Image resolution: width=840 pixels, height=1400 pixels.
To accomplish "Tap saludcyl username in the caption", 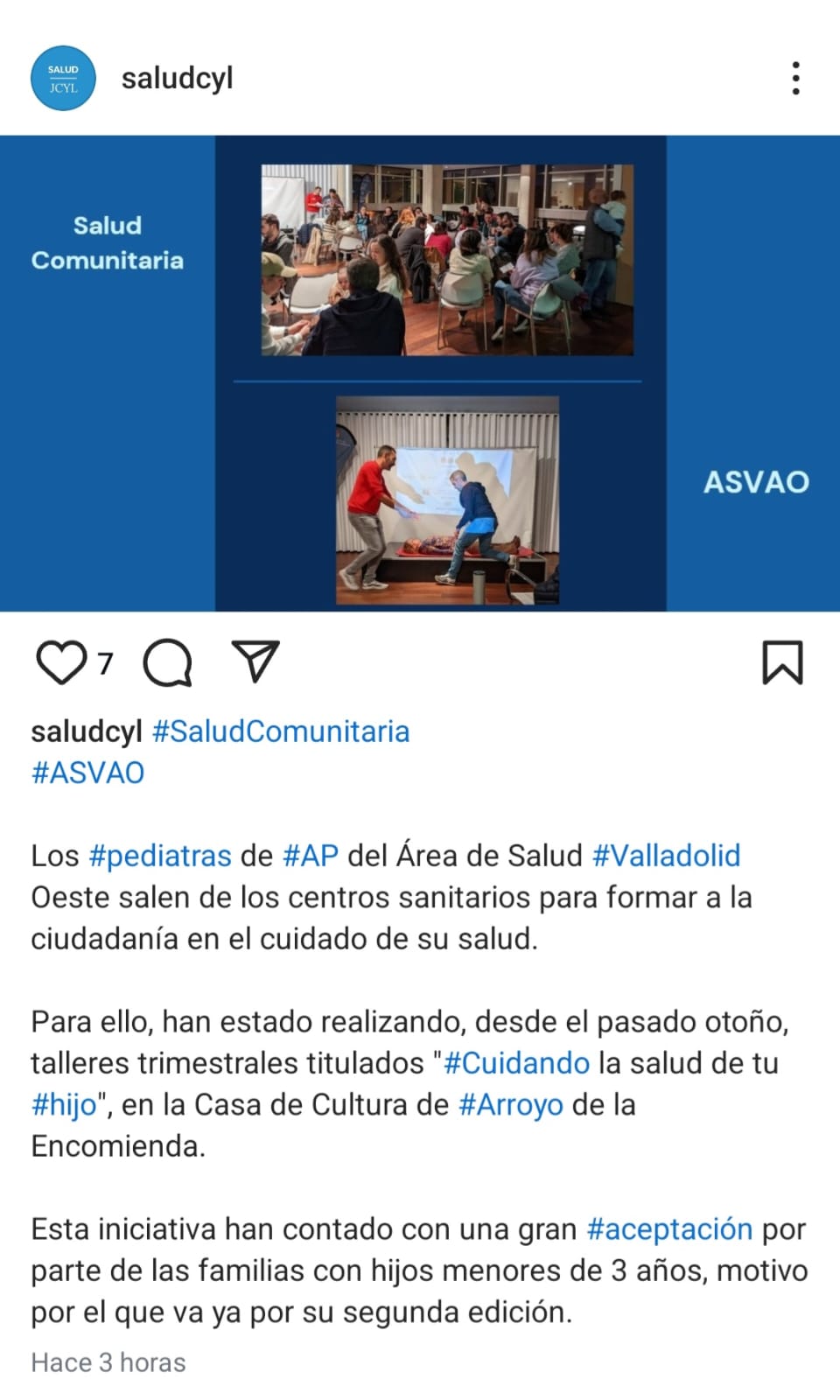I will click(x=86, y=731).
